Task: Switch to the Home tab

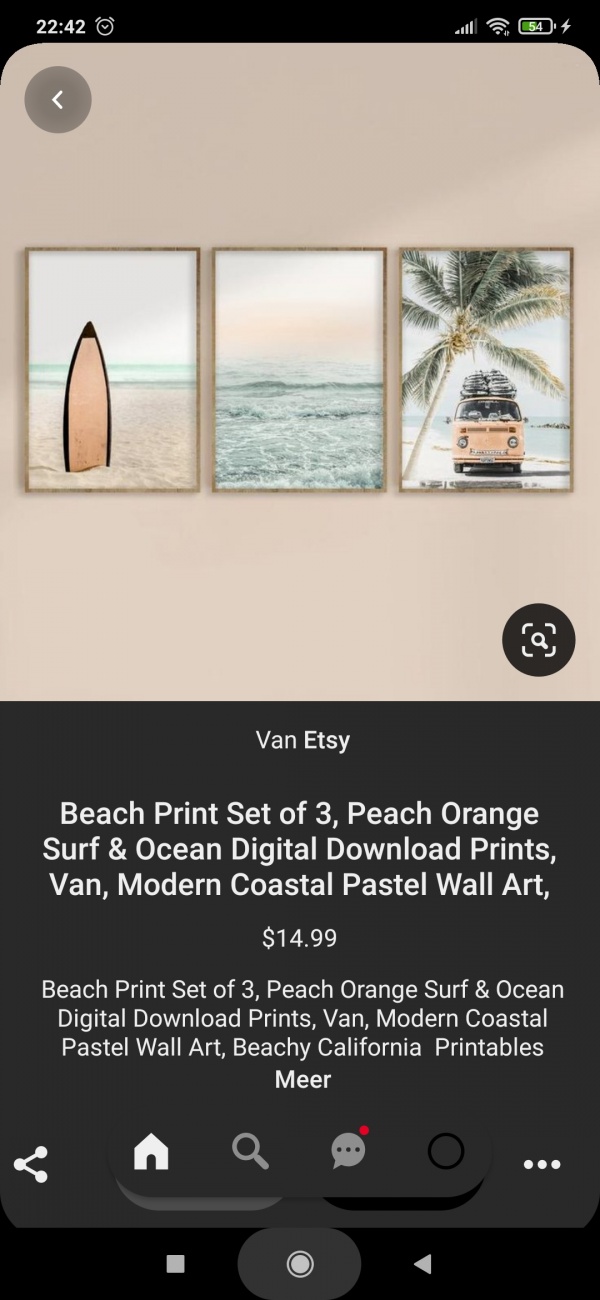Action: (152, 1152)
